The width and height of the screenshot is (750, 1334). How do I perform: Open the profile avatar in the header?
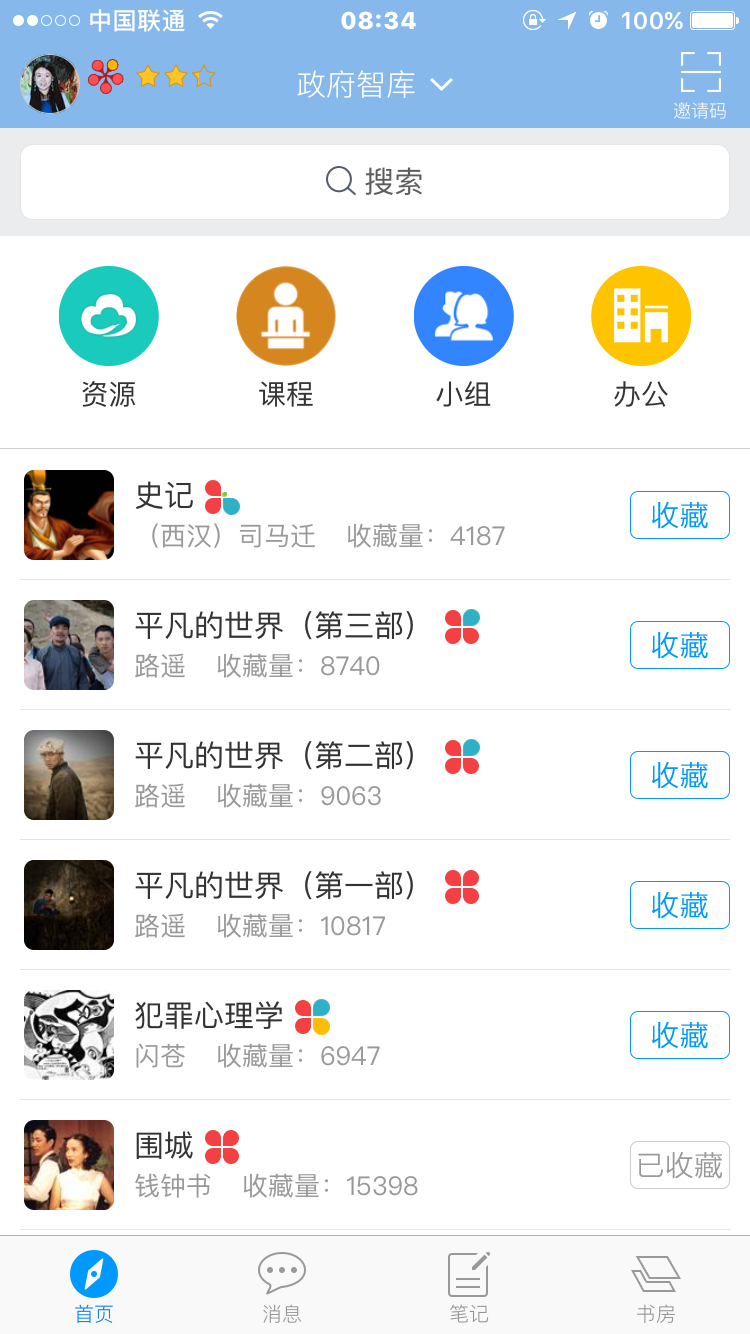50,84
